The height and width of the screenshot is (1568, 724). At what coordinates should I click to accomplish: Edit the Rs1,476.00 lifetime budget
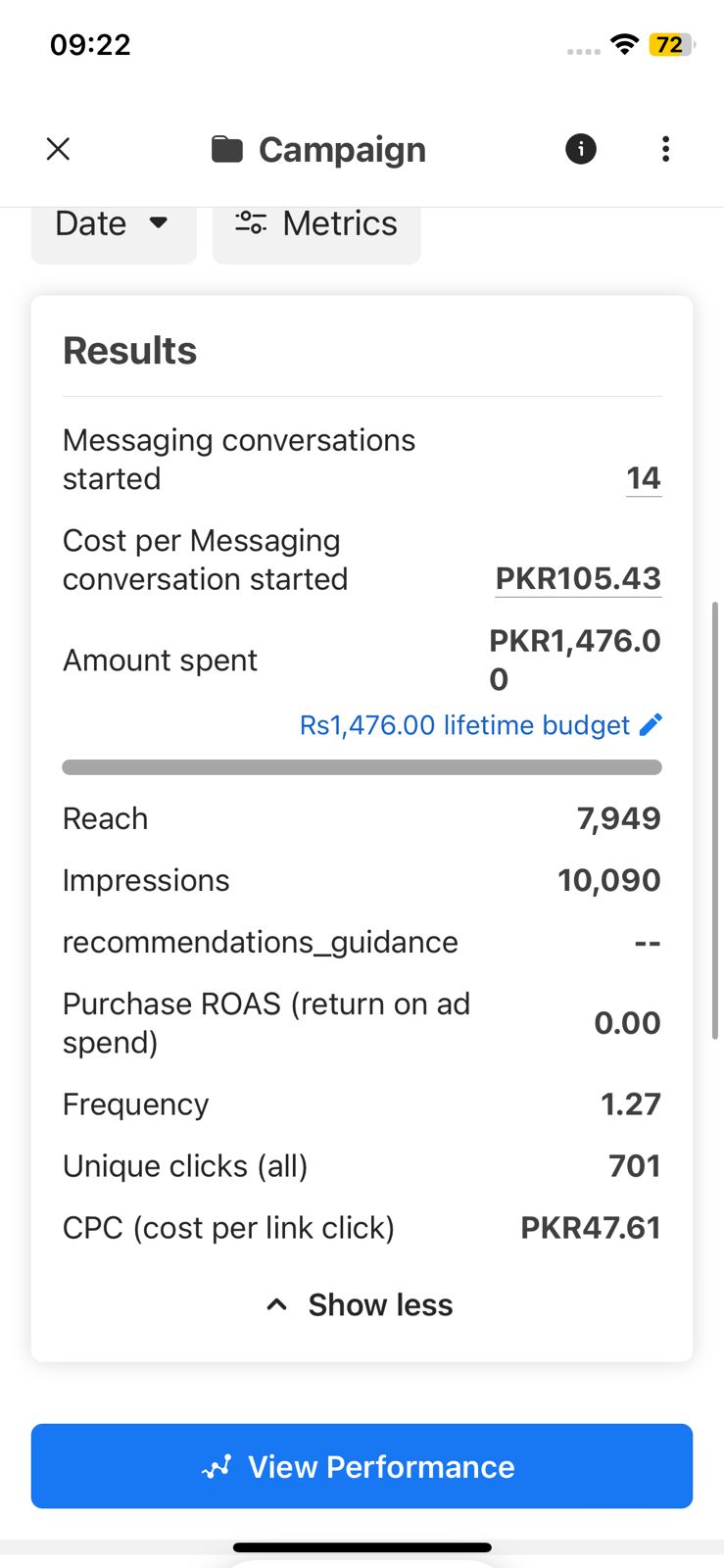click(x=651, y=725)
